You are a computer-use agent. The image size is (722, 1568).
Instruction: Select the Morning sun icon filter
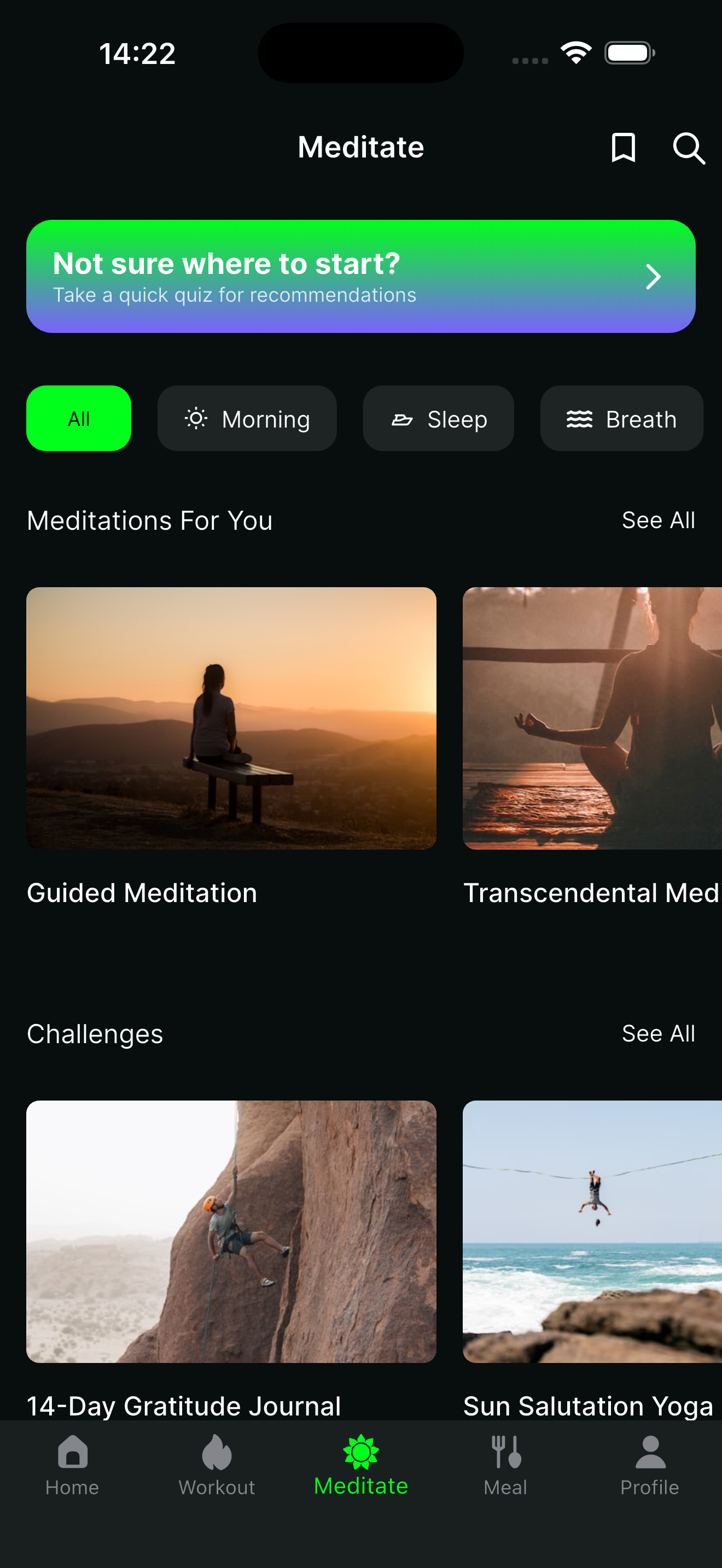coord(195,418)
